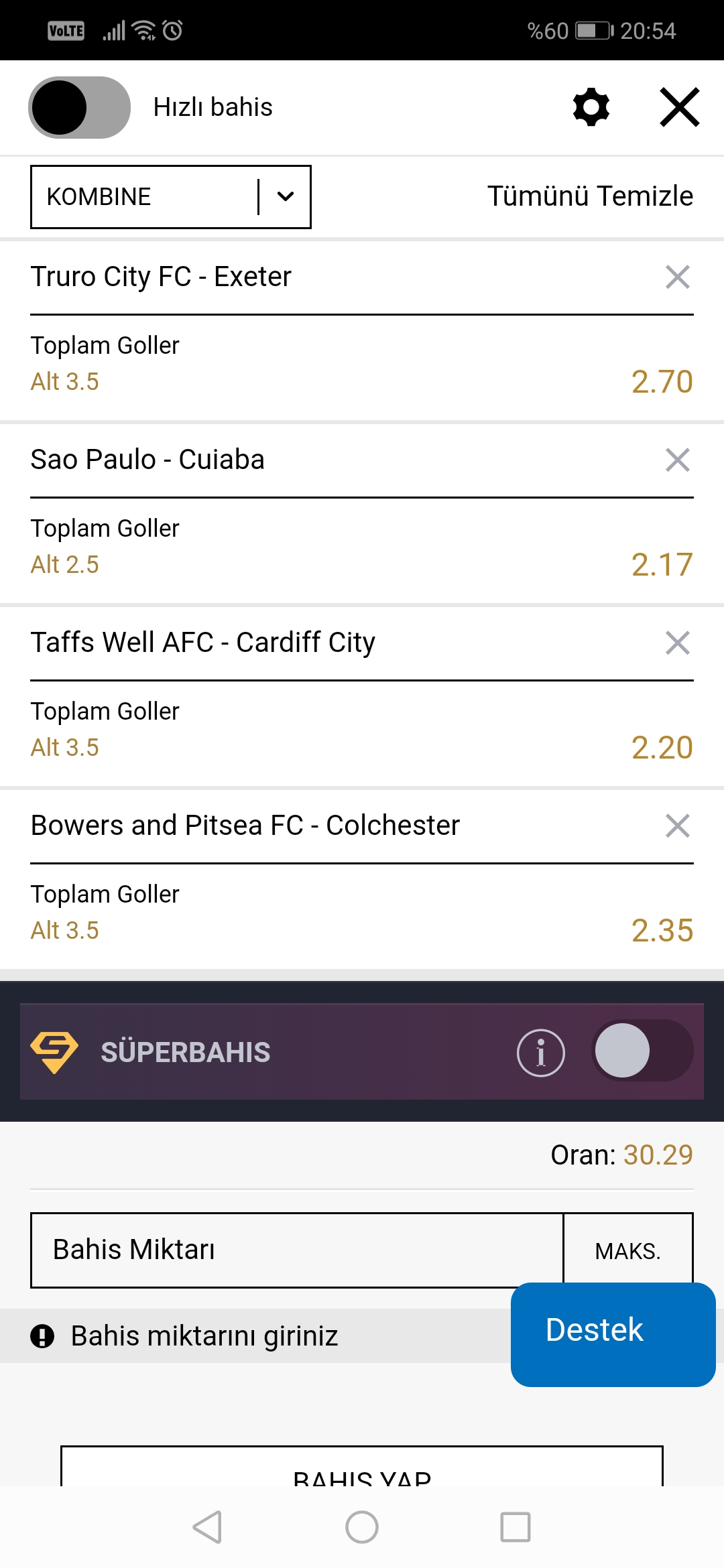
Task: Tap Tümünü Temizle to clear all
Action: [590, 196]
